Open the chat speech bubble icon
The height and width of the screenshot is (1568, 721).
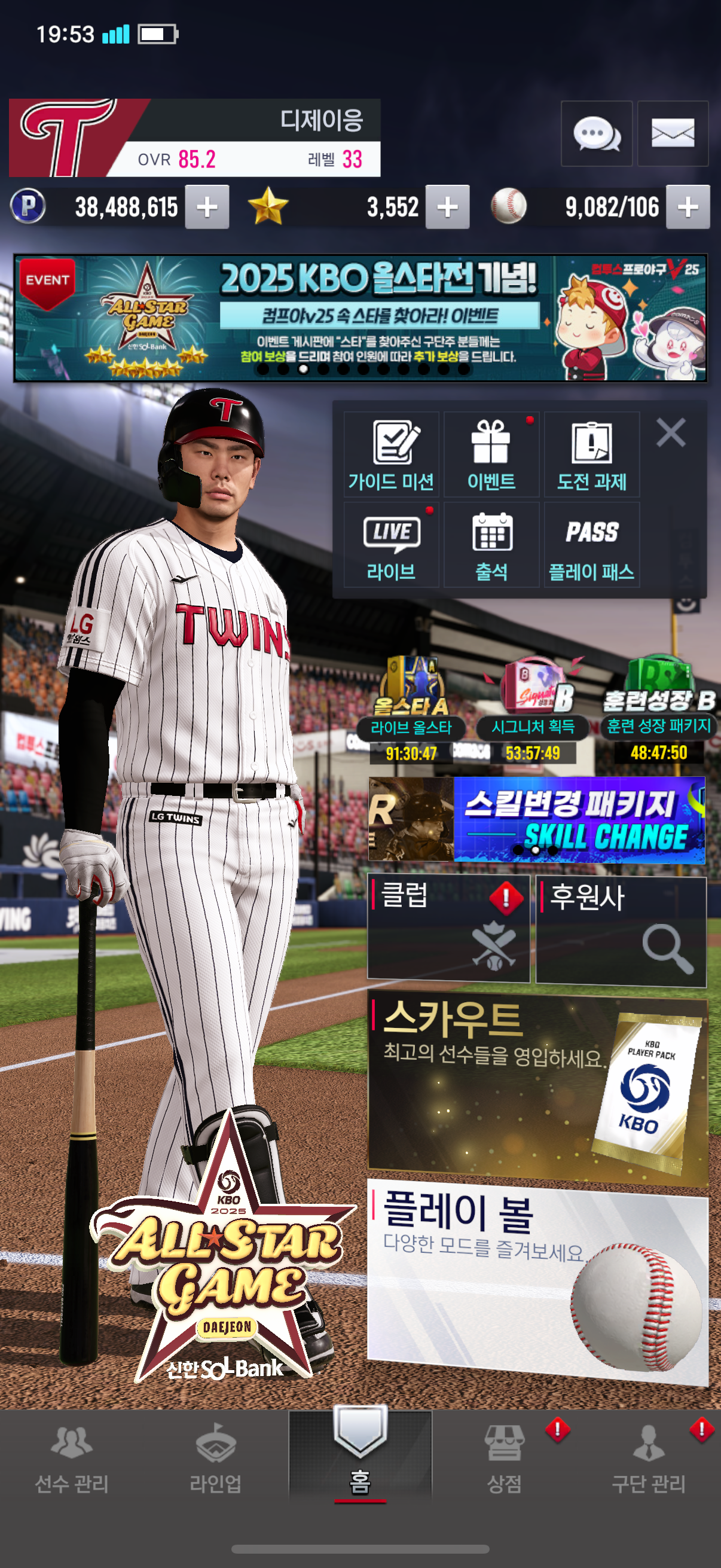595,133
